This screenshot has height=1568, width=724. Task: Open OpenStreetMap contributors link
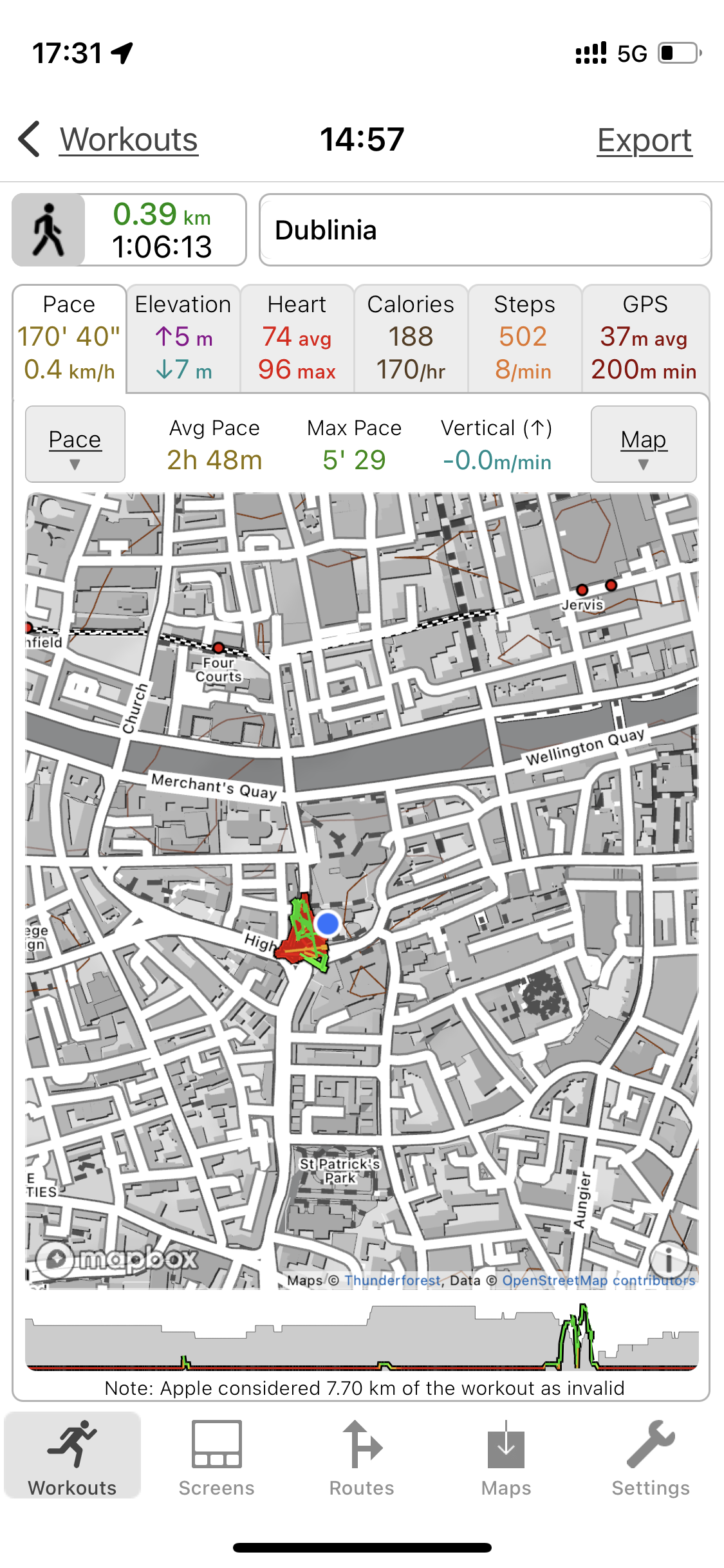coord(599,1280)
